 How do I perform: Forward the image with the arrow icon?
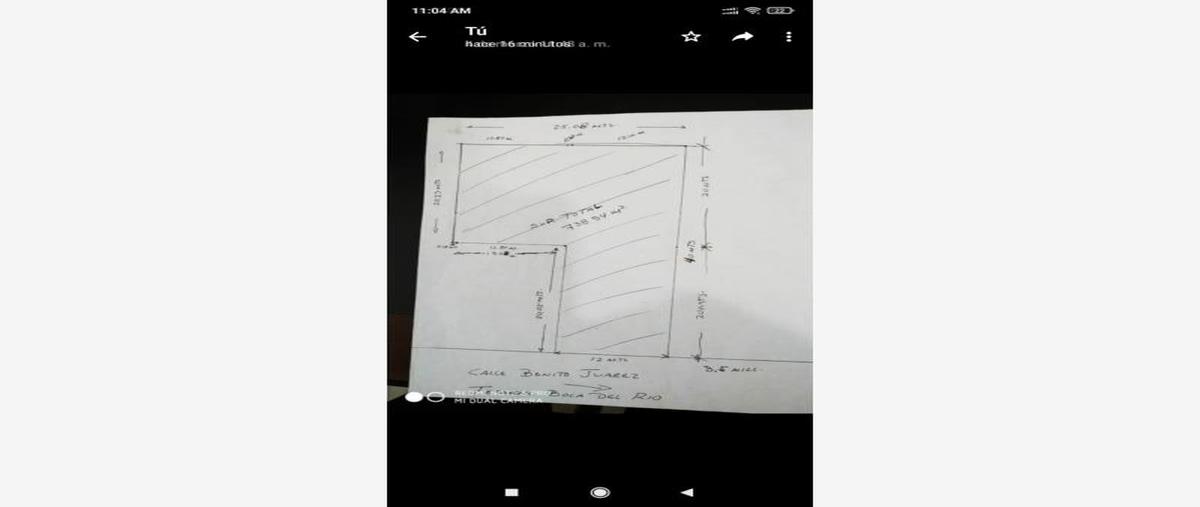coord(742,36)
